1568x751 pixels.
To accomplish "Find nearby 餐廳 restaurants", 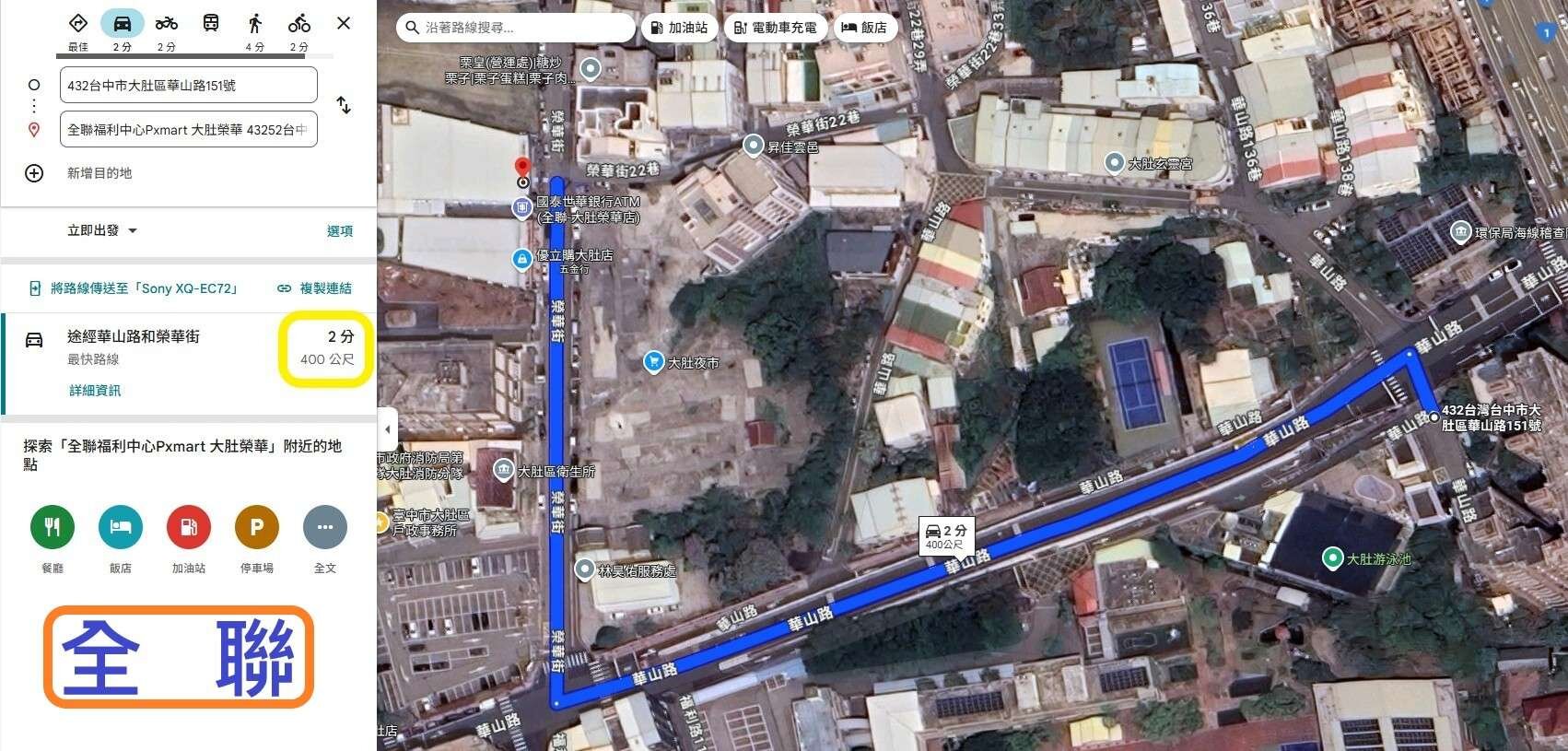I will (x=53, y=528).
